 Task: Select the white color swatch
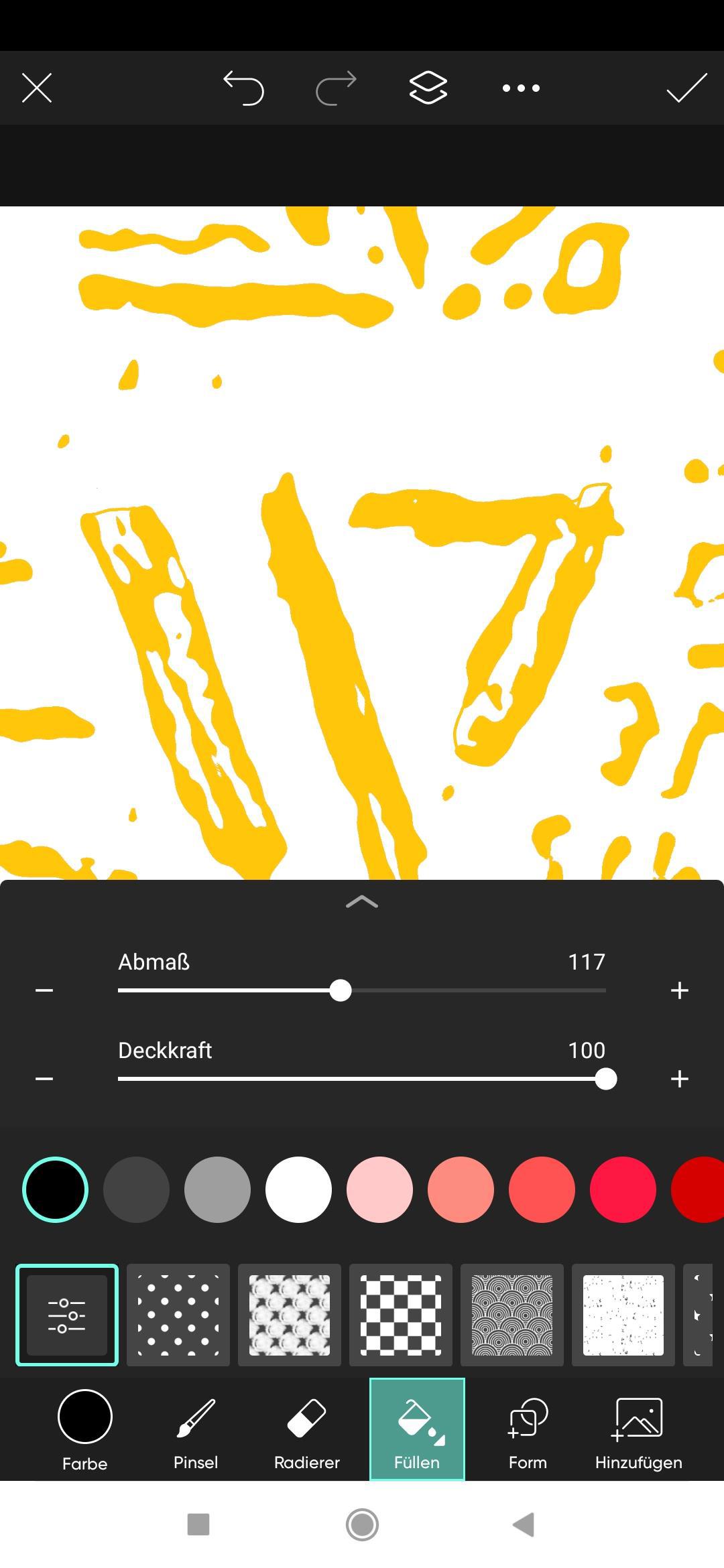tap(298, 1189)
